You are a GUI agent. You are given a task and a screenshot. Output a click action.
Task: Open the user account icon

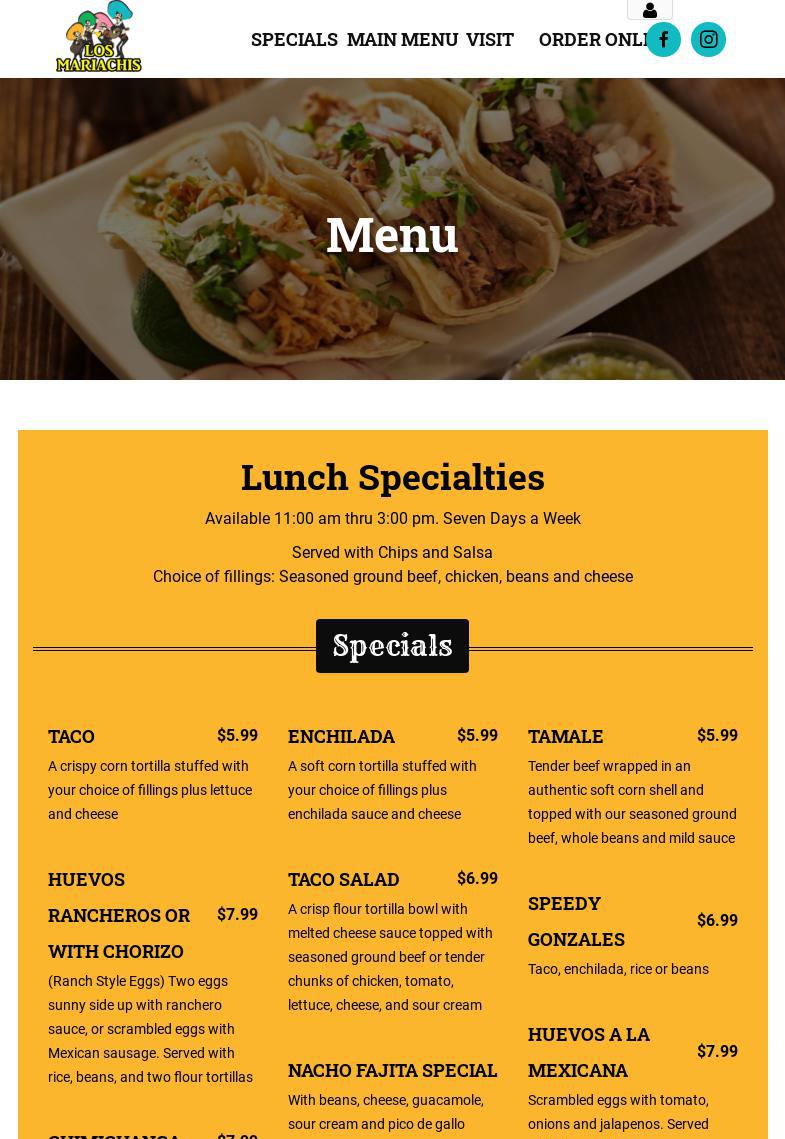point(650,9)
